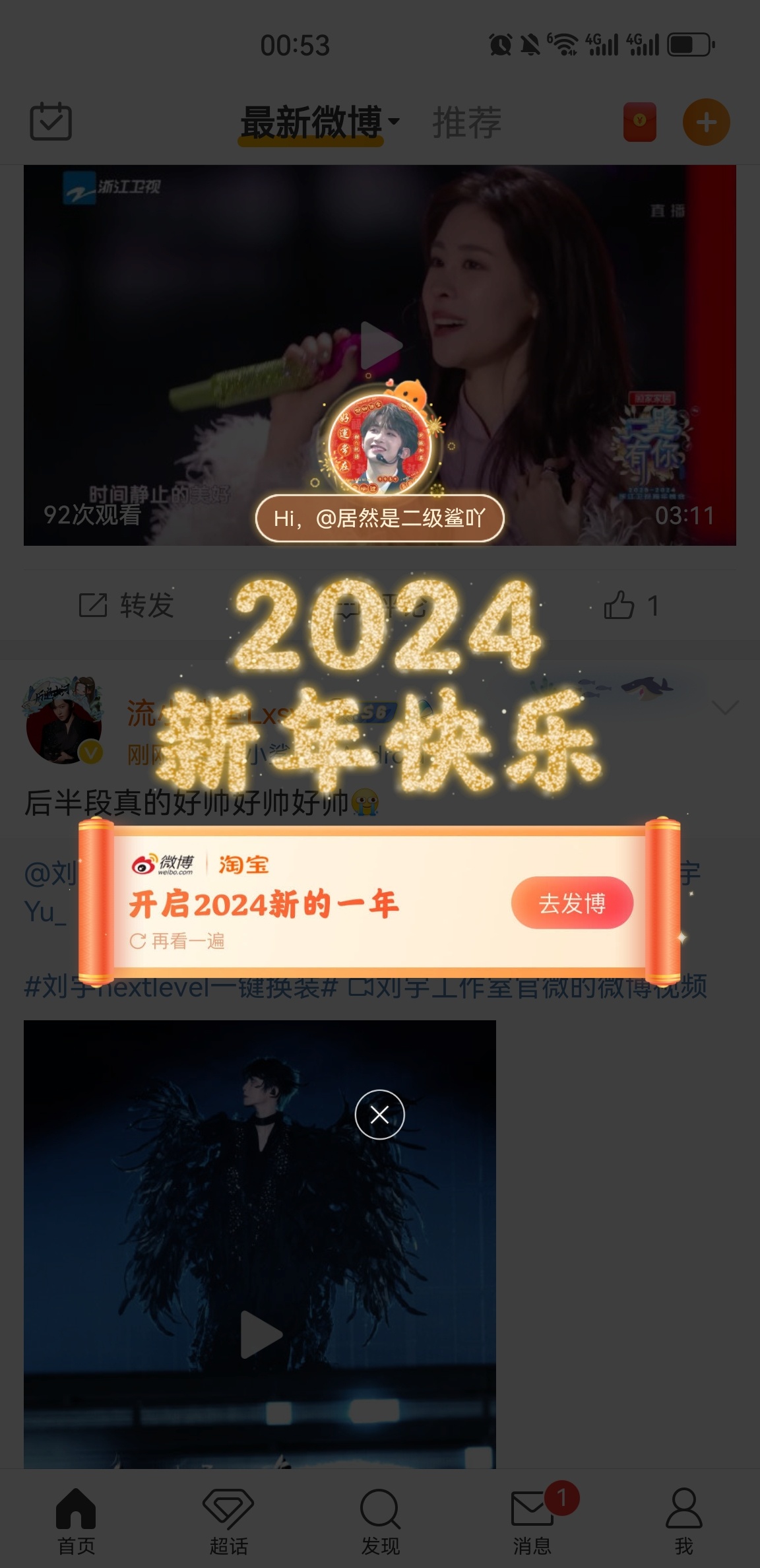Image resolution: width=760 pixels, height=1568 pixels.
Task: Open the profile avatar of 流's post
Action: (64, 721)
